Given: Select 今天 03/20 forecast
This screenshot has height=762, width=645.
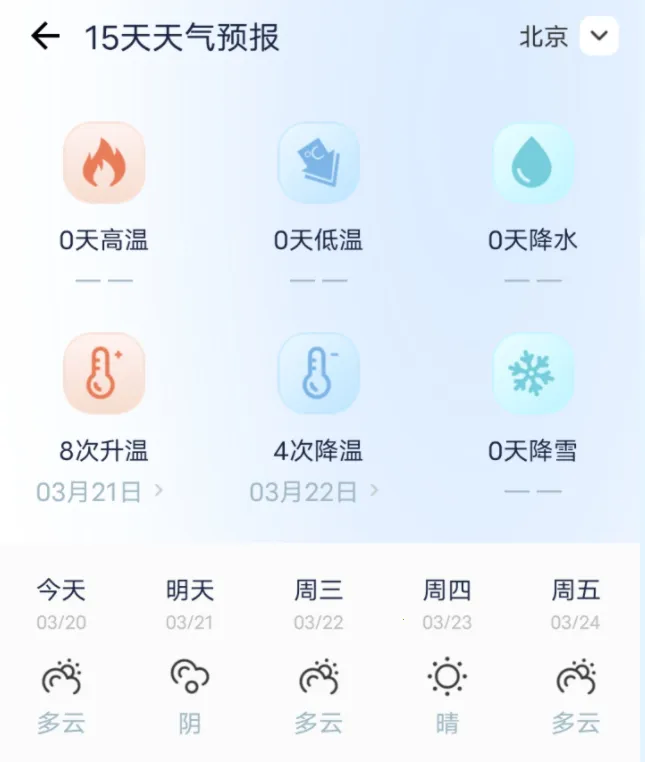Looking at the screenshot, I should point(62,655).
